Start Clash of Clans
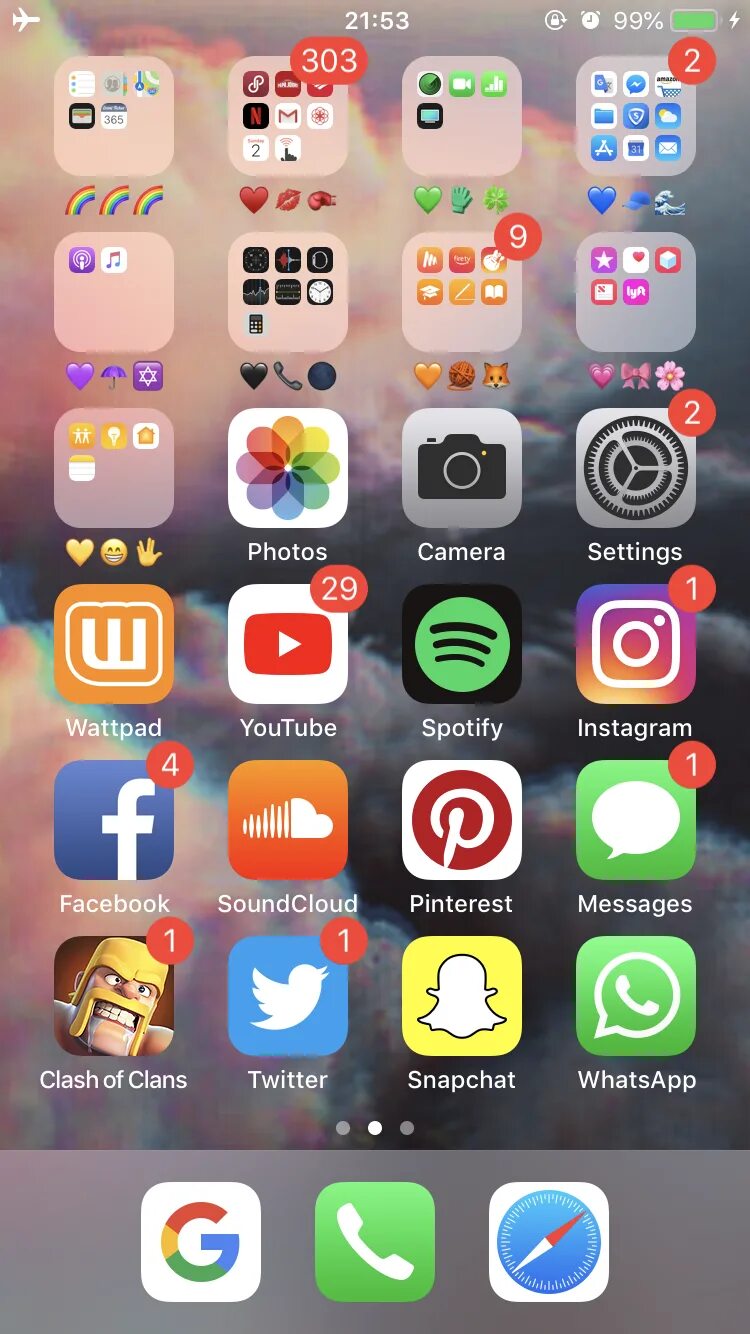The image size is (750, 1334). click(114, 996)
